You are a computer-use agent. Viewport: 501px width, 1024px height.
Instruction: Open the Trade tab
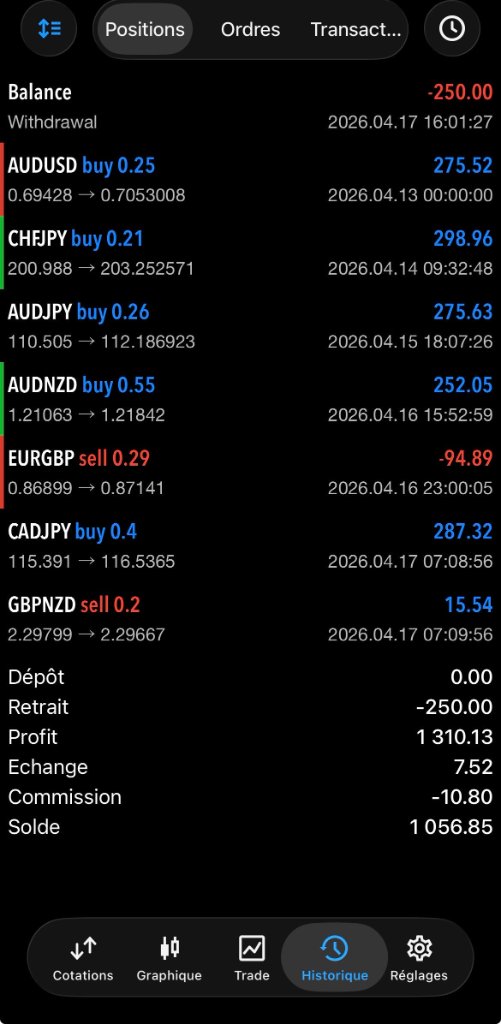tap(251, 957)
